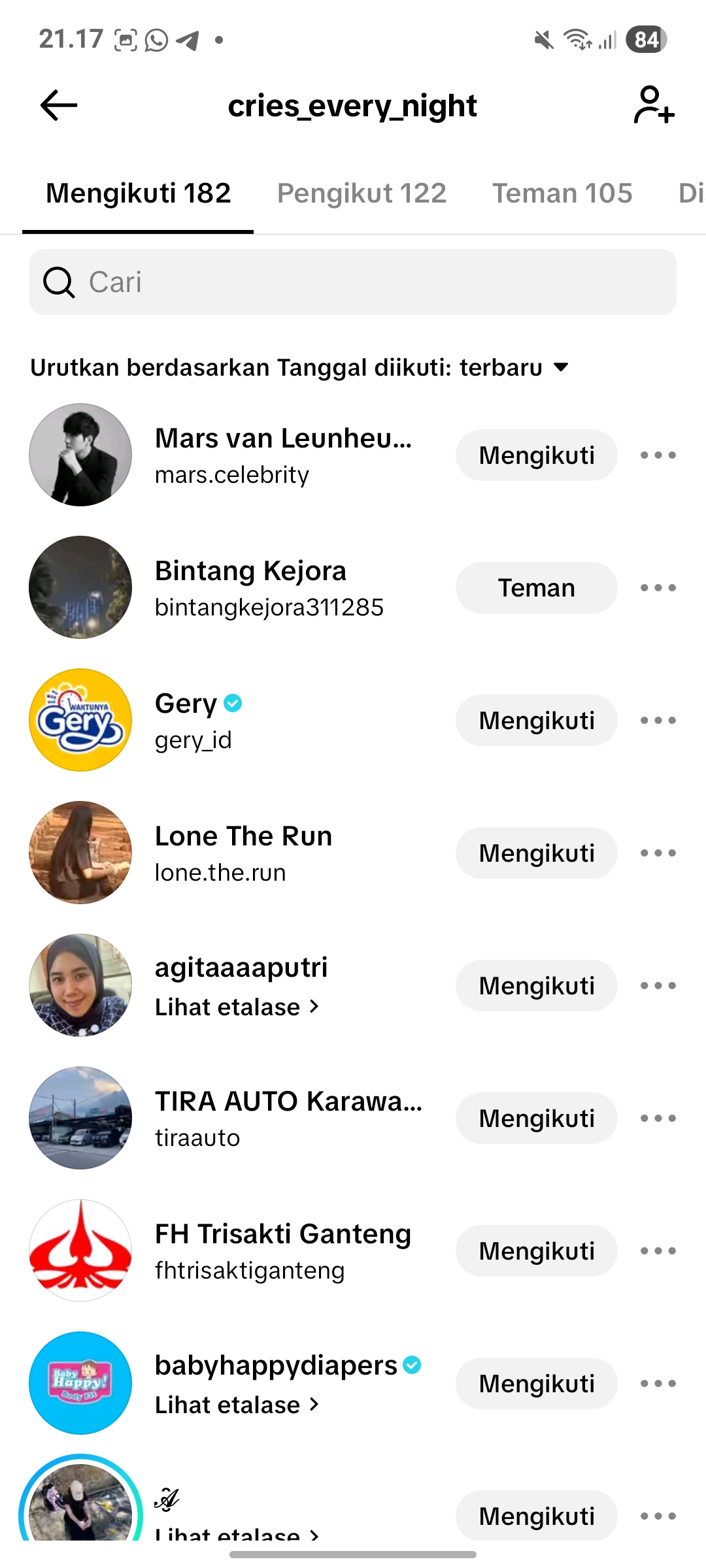Open TIRA AUTO Karawa profile row
This screenshot has width=706, height=1568.
coord(288,1118)
